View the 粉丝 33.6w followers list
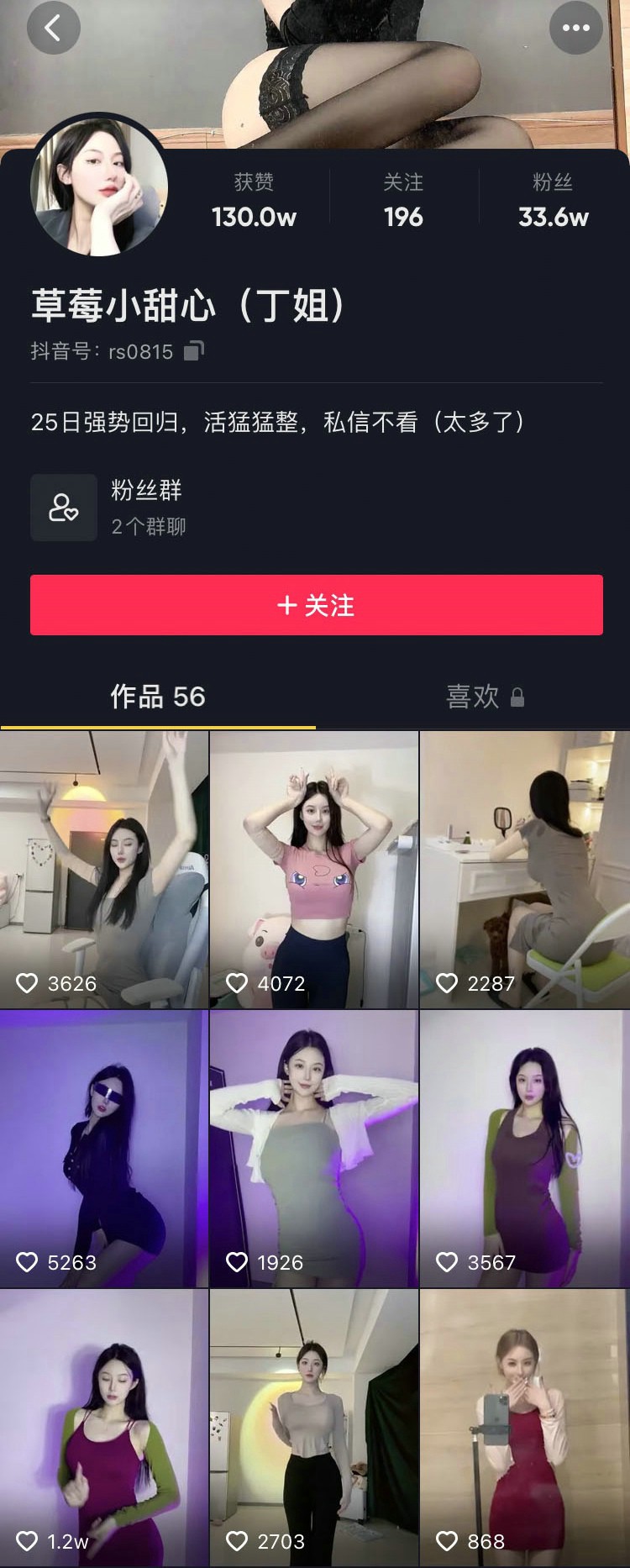This screenshot has height=1568, width=630. pos(553,202)
